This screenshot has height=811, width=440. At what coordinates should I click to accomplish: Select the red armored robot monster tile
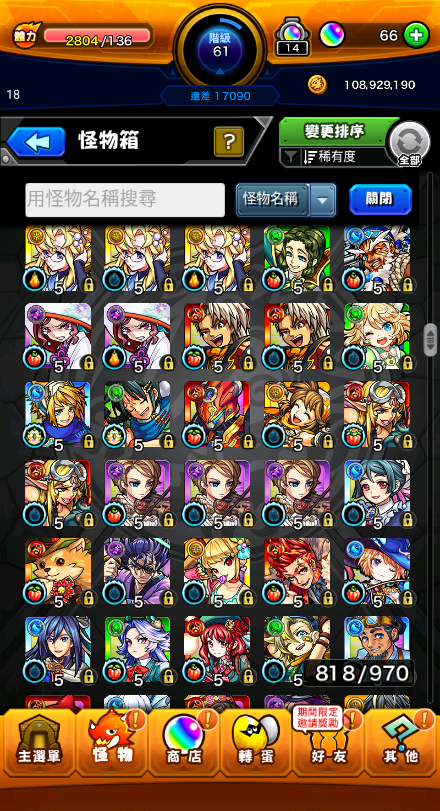[x=217, y=415]
